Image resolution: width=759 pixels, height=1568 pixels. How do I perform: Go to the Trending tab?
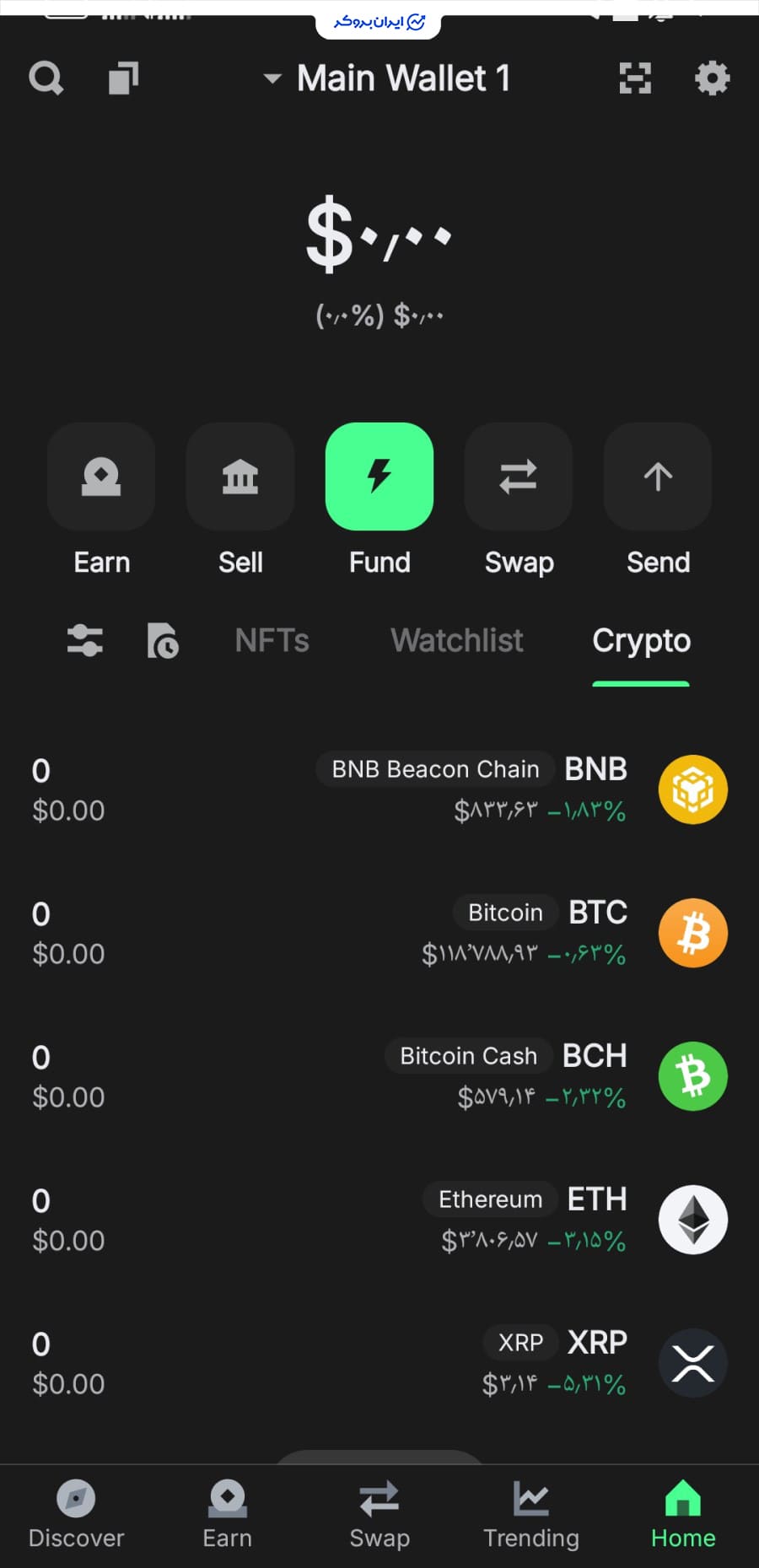pyautogui.click(x=531, y=1515)
